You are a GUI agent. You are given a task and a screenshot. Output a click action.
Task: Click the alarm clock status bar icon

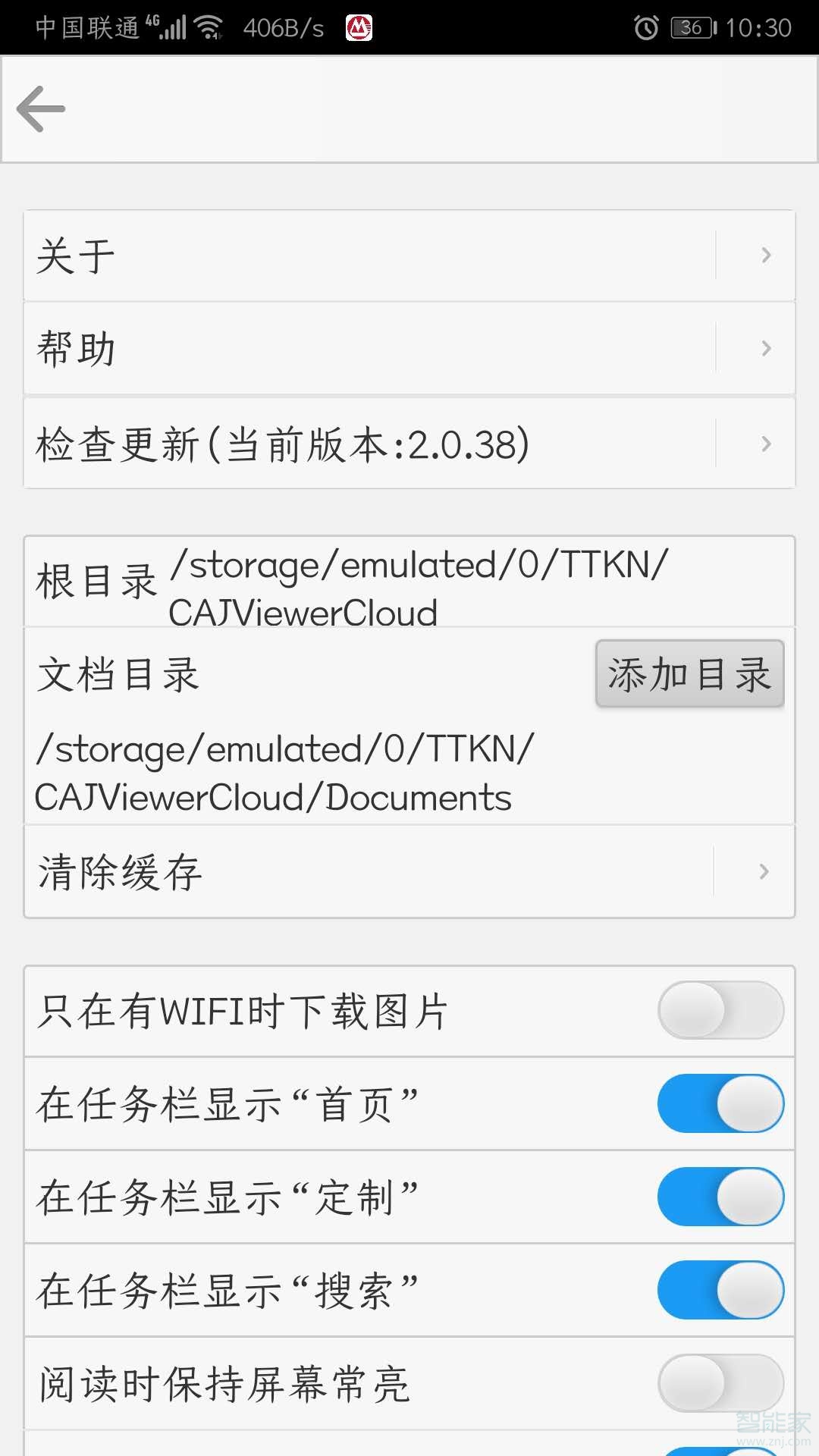pyautogui.click(x=645, y=27)
